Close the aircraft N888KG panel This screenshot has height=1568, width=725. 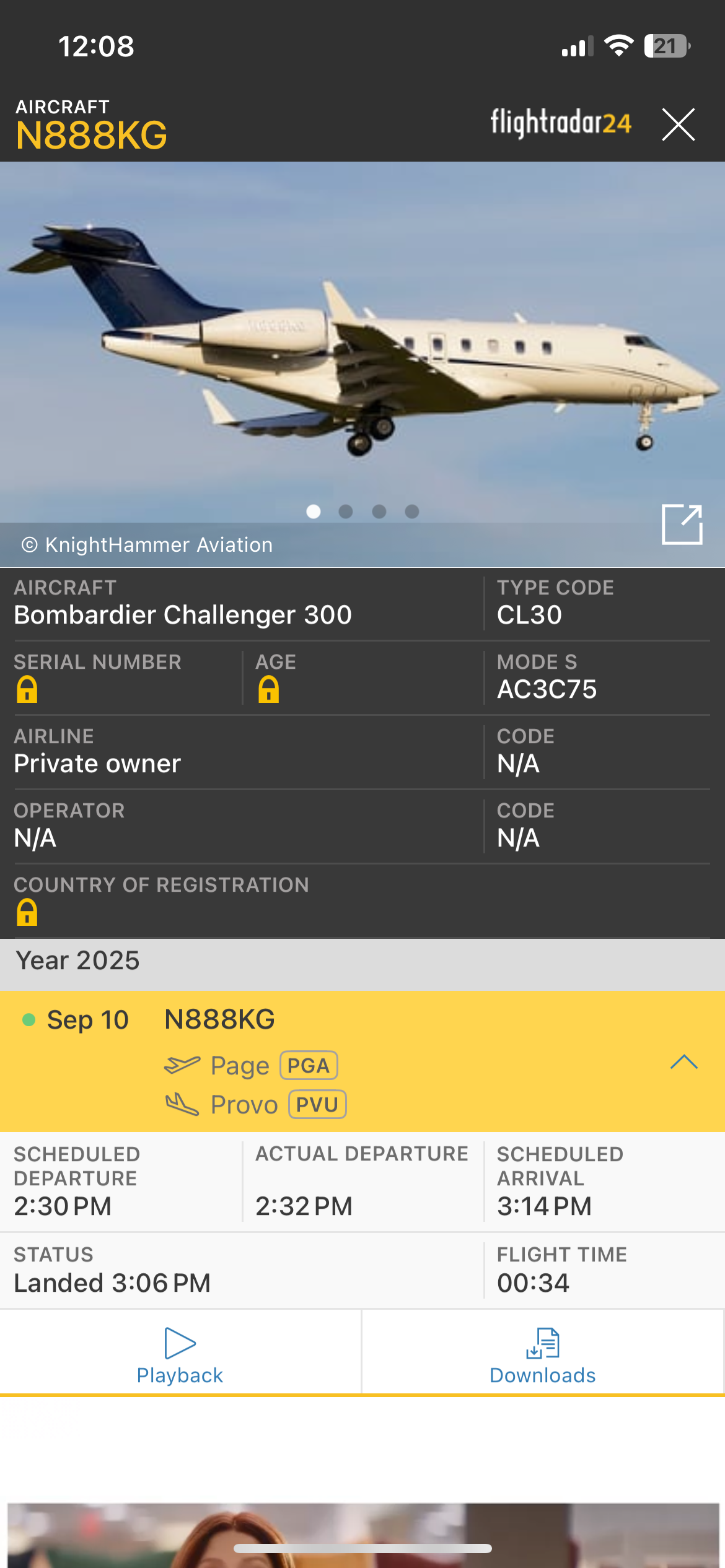pos(679,124)
